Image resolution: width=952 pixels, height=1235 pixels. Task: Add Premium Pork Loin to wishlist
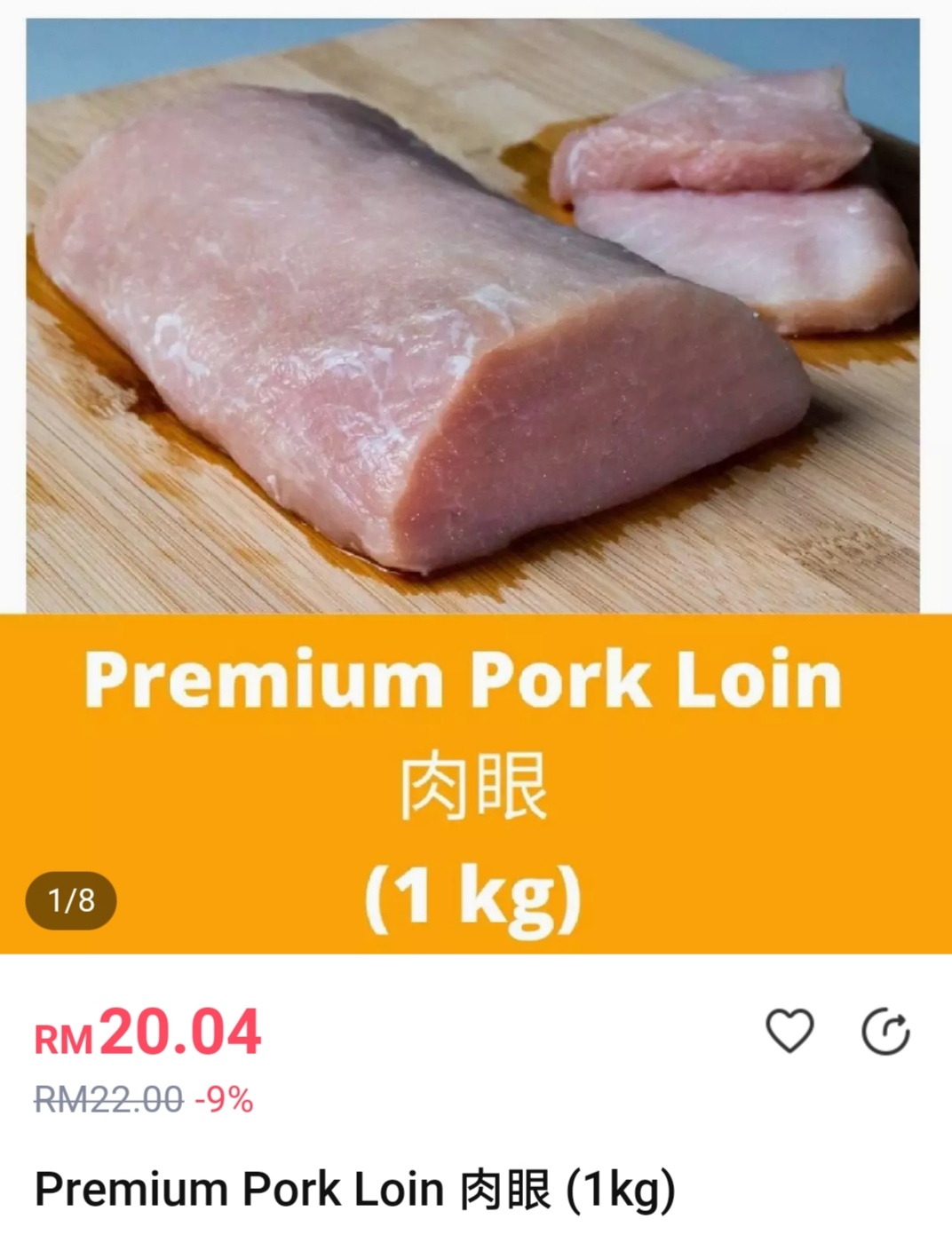(x=789, y=1032)
